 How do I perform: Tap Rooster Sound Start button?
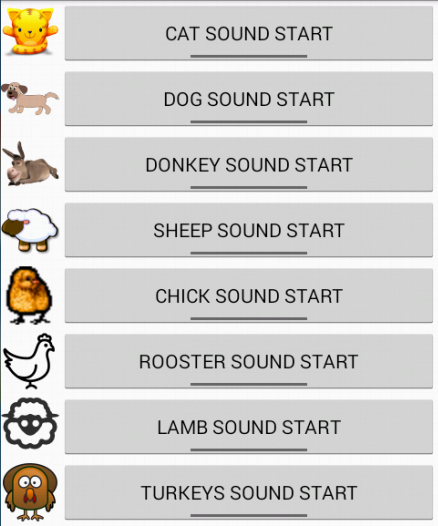click(249, 361)
